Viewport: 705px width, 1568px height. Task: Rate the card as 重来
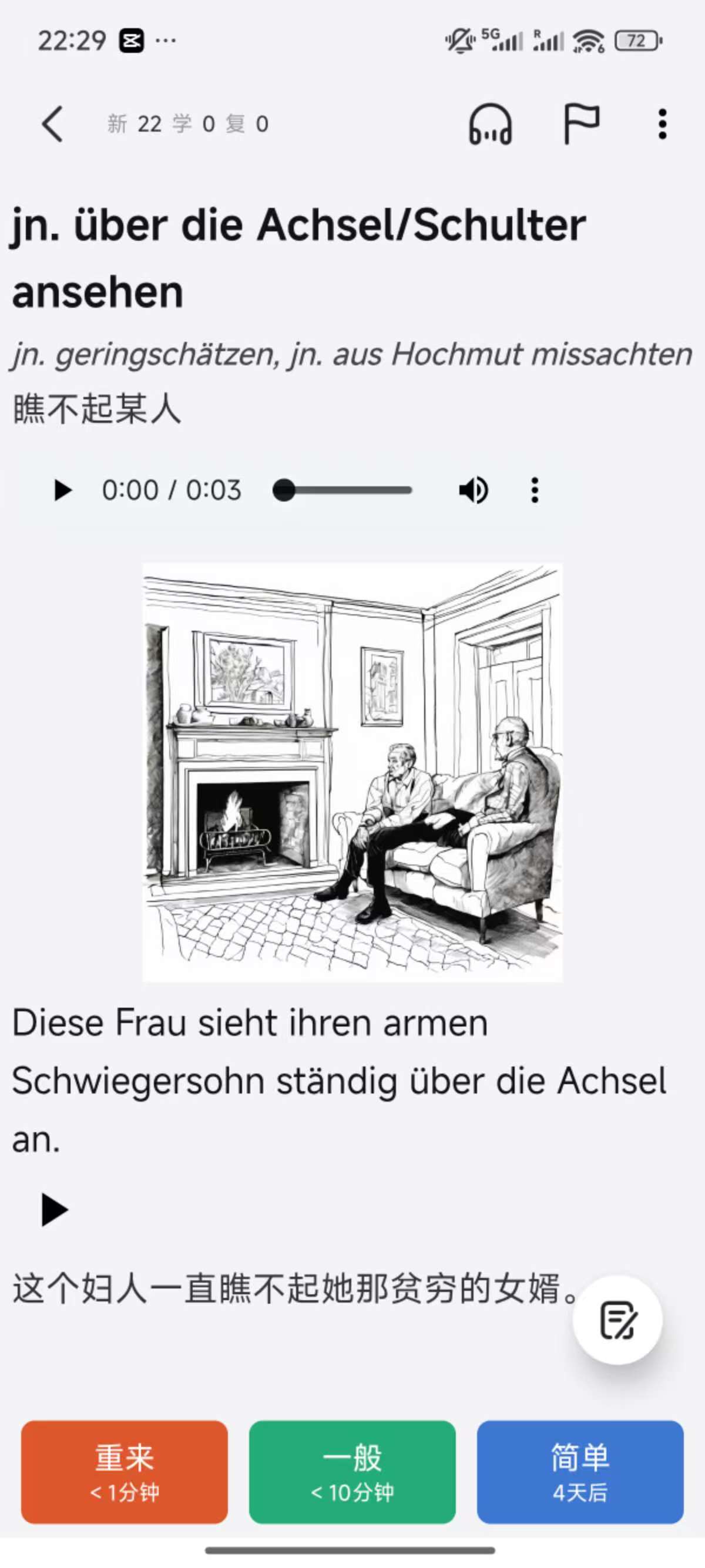click(124, 1472)
